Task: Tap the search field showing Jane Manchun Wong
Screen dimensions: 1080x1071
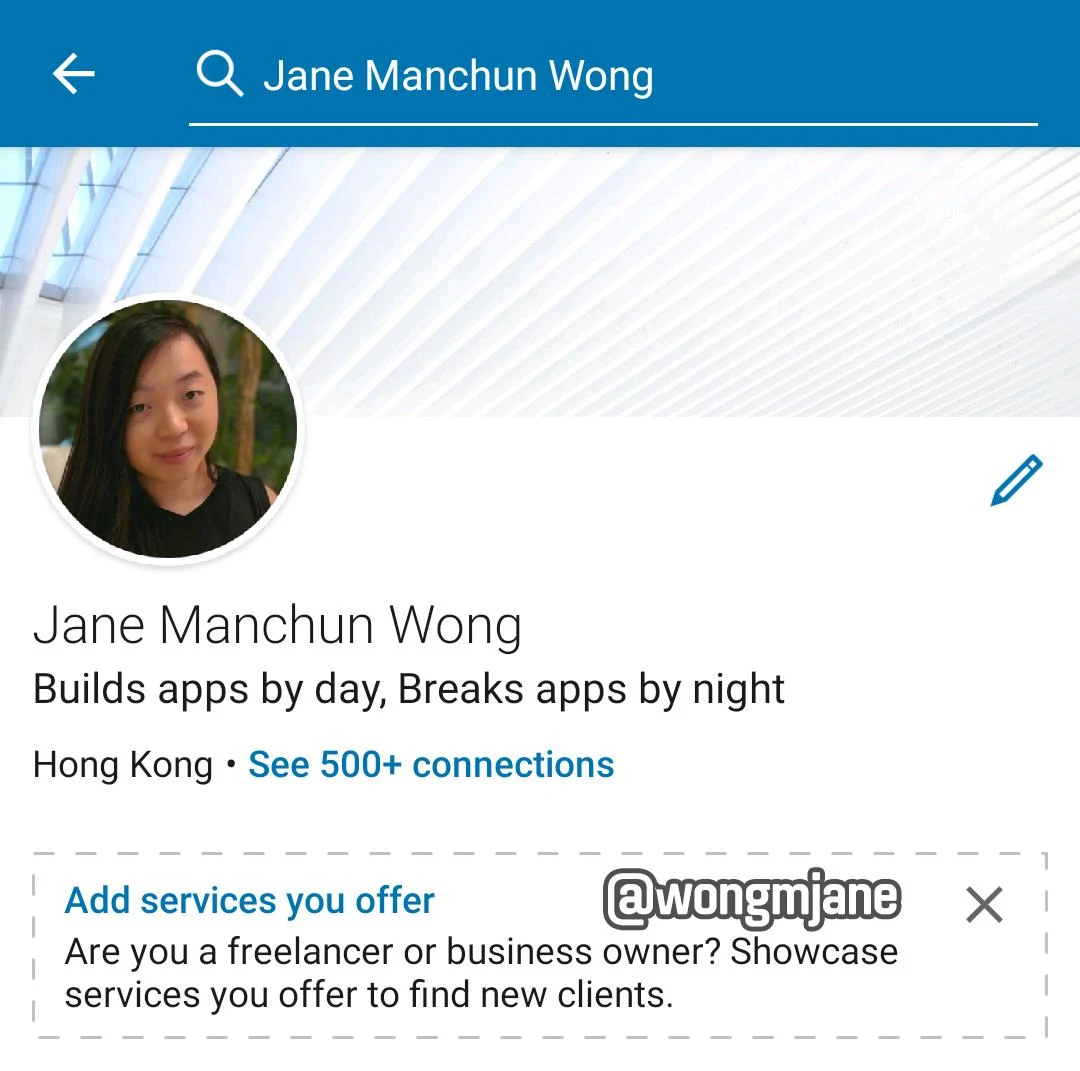Action: pyautogui.click(x=610, y=77)
